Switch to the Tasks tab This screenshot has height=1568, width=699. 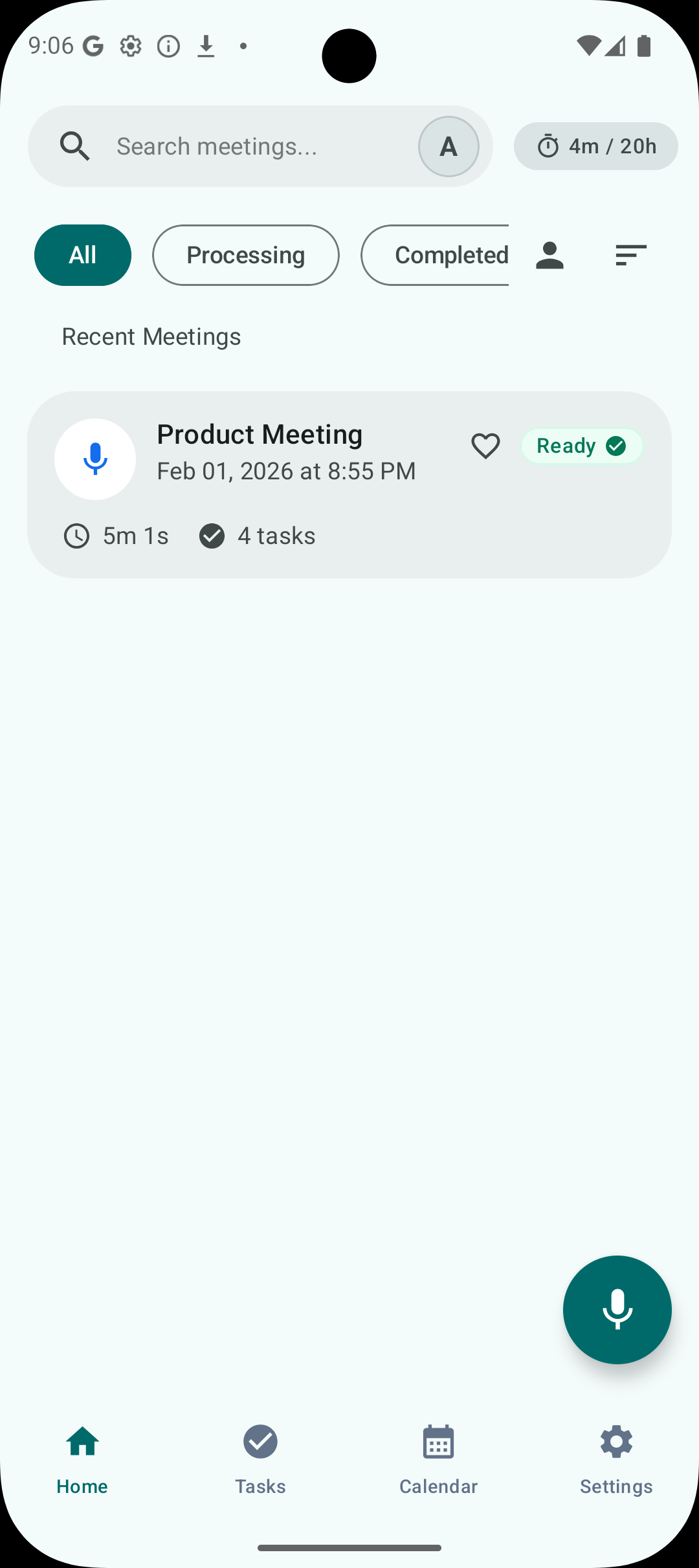tap(260, 1459)
